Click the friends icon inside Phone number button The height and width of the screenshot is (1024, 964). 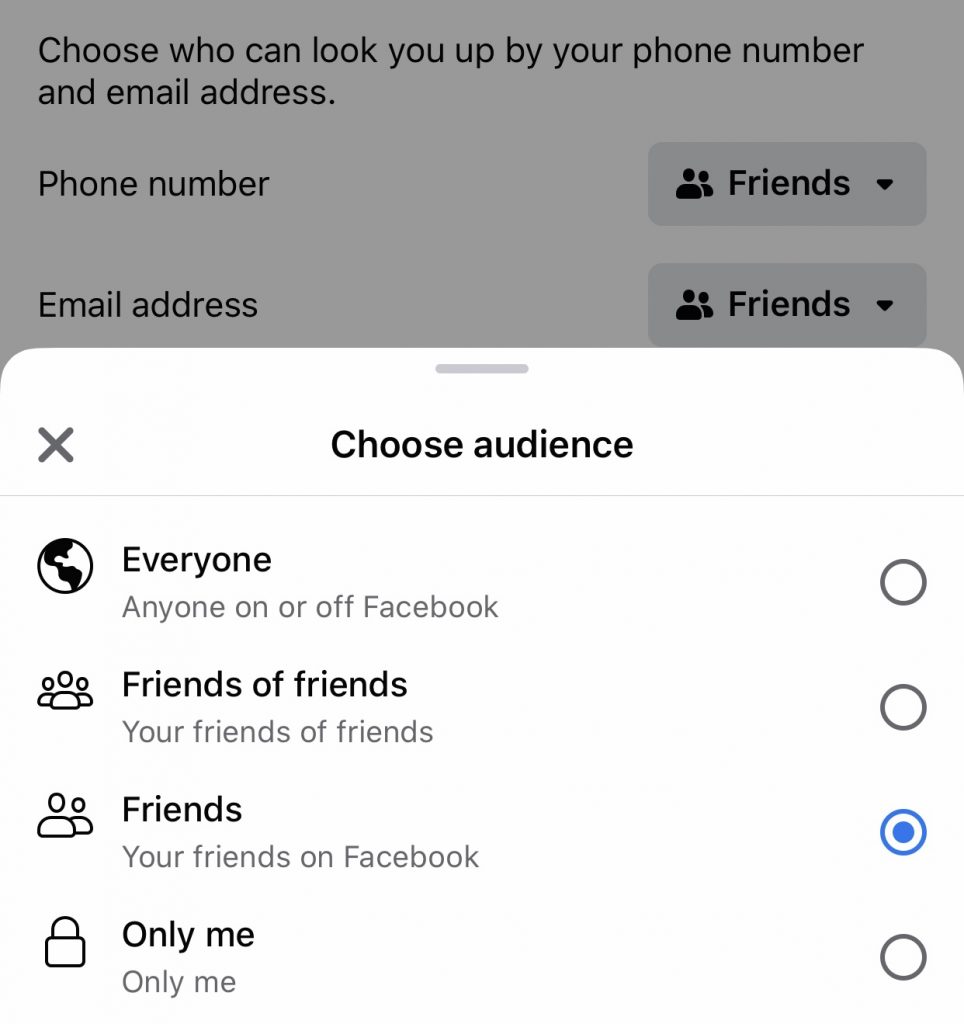pyautogui.click(x=697, y=183)
